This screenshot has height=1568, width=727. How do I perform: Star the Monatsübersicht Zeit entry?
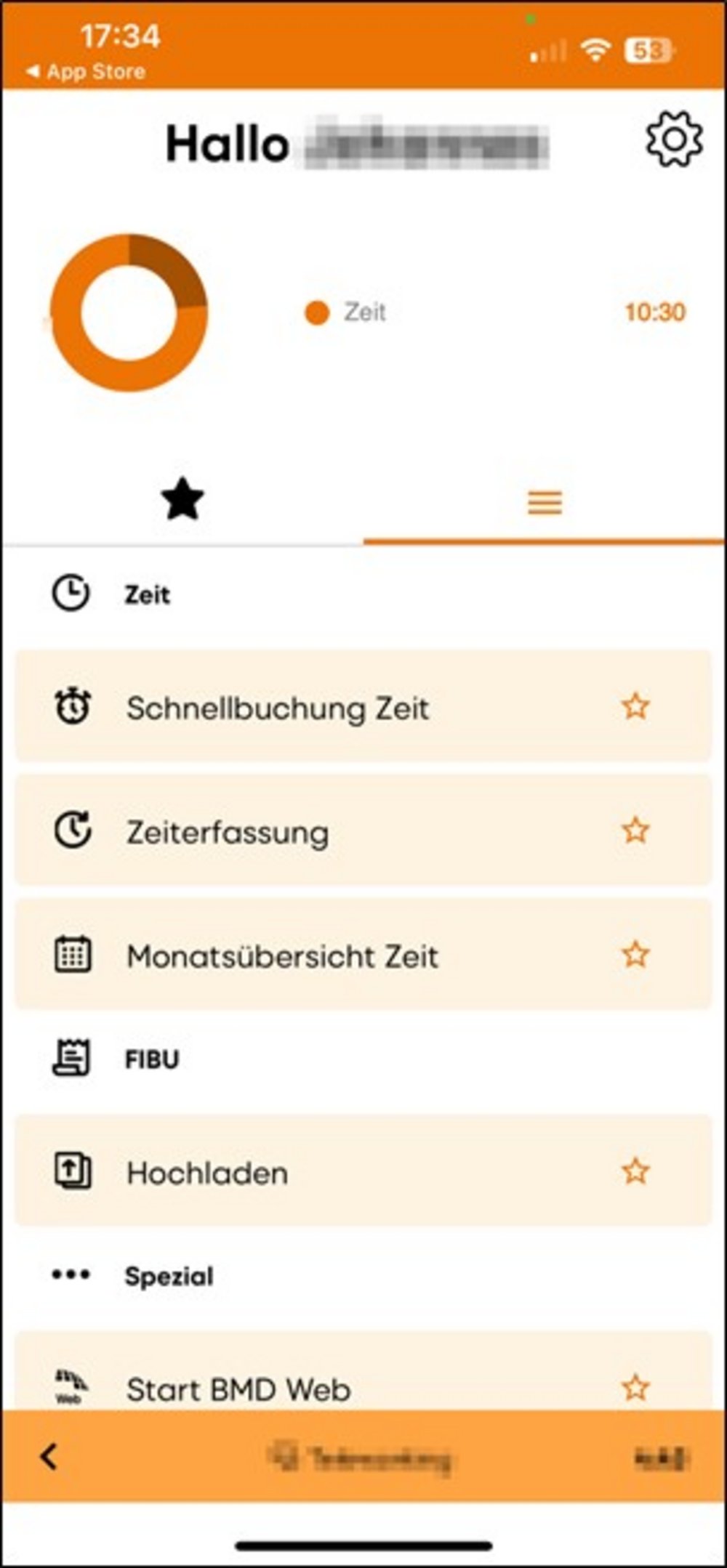point(635,955)
